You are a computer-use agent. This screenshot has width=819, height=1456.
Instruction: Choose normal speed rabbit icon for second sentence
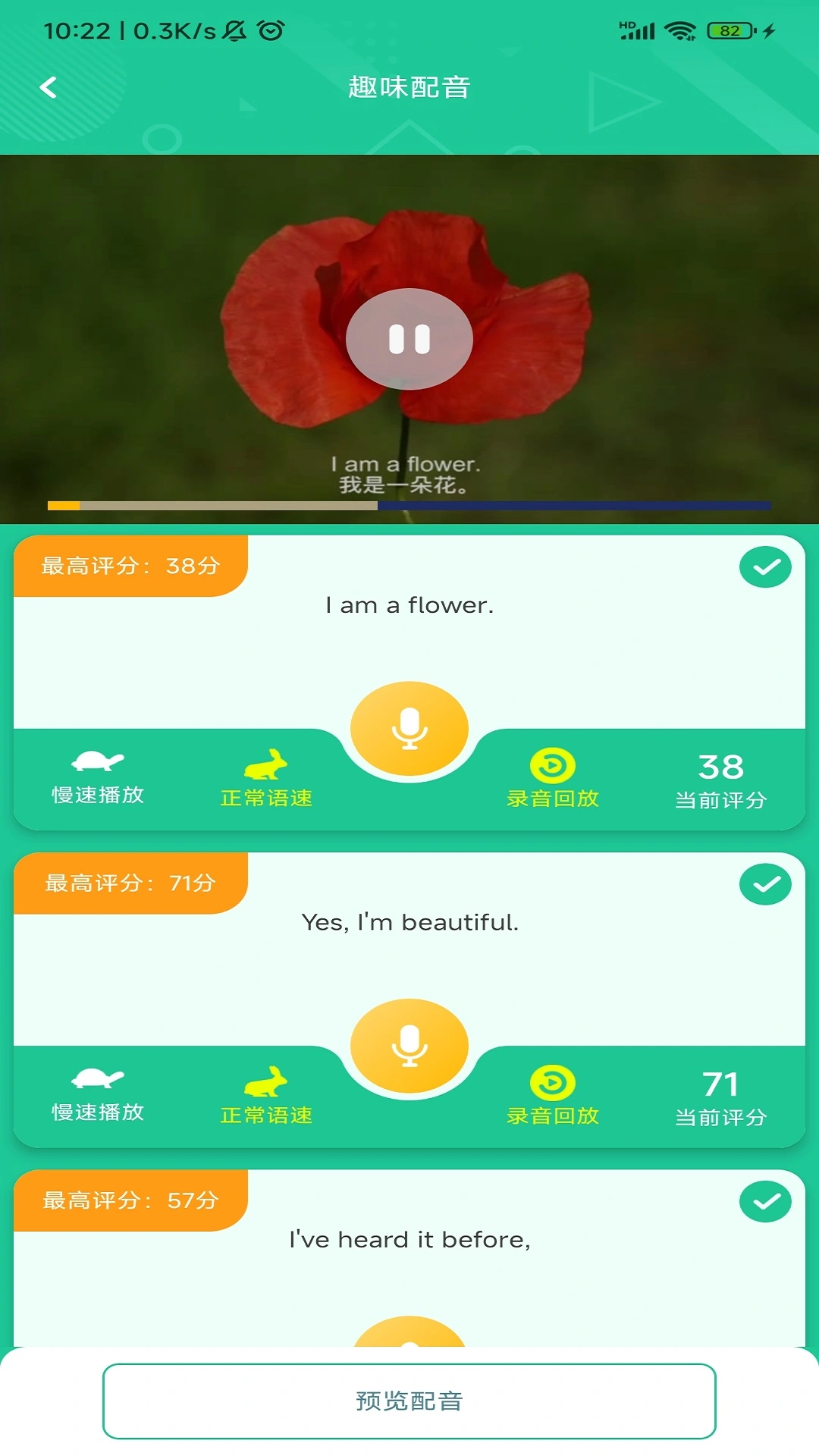point(267,1086)
